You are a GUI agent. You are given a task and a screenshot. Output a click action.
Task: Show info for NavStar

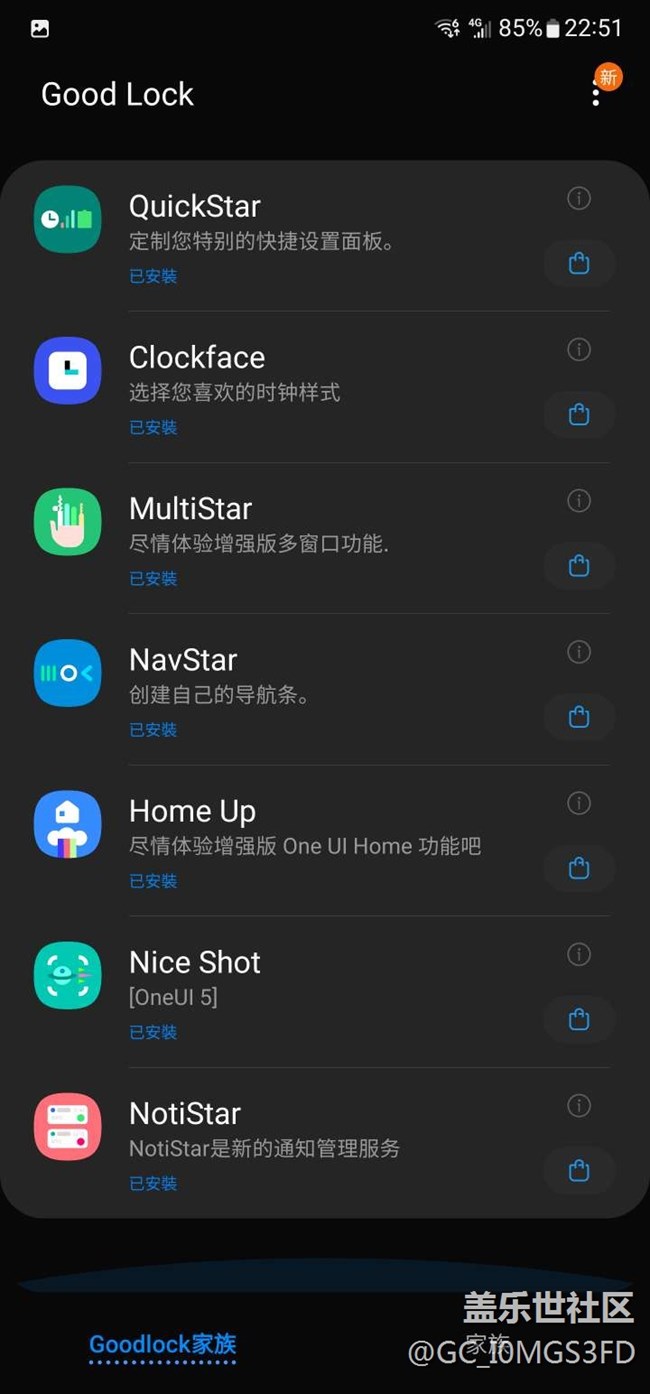579,651
